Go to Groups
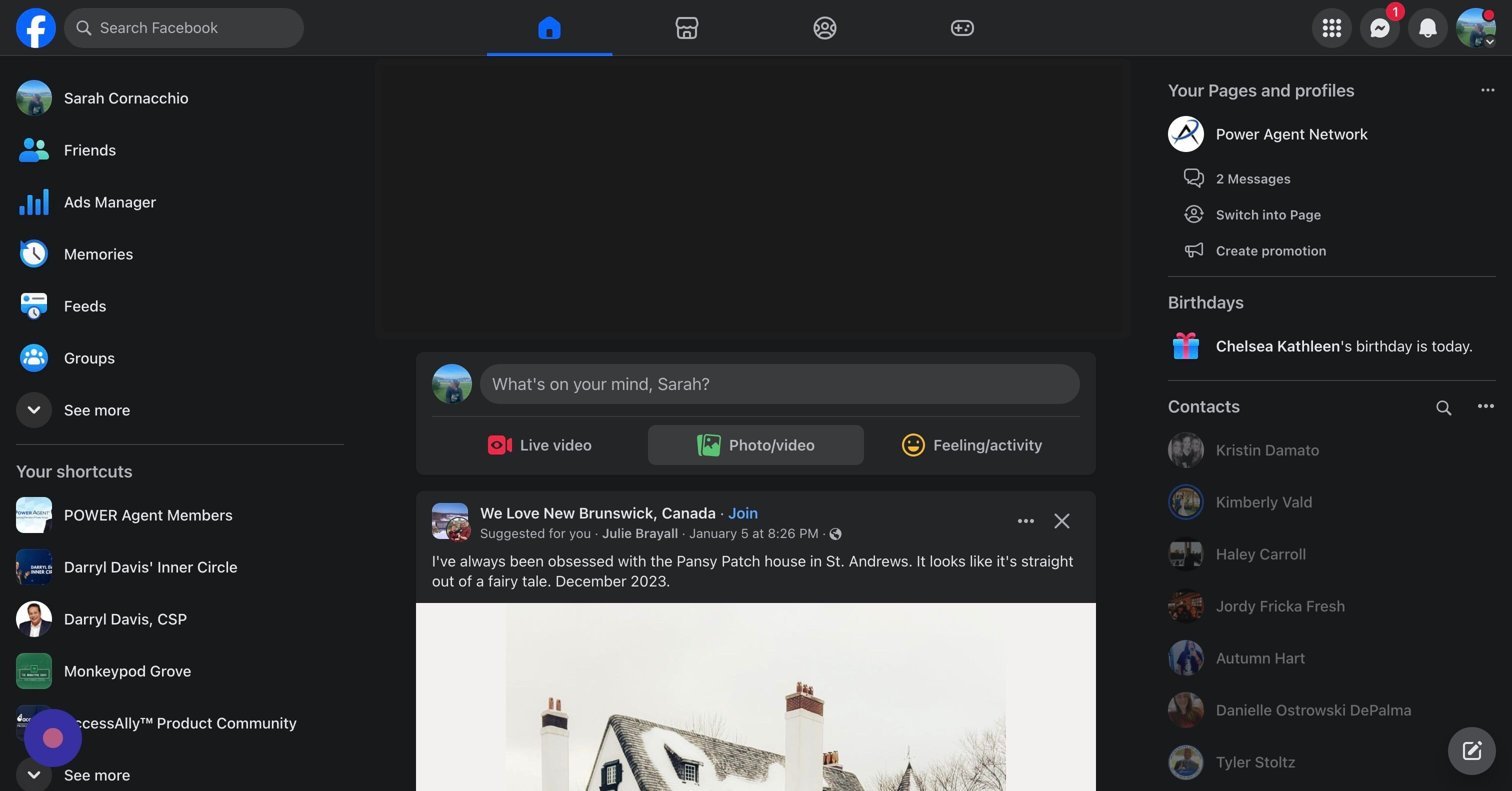The width and height of the screenshot is (1512, 791). tap(88, 358)
